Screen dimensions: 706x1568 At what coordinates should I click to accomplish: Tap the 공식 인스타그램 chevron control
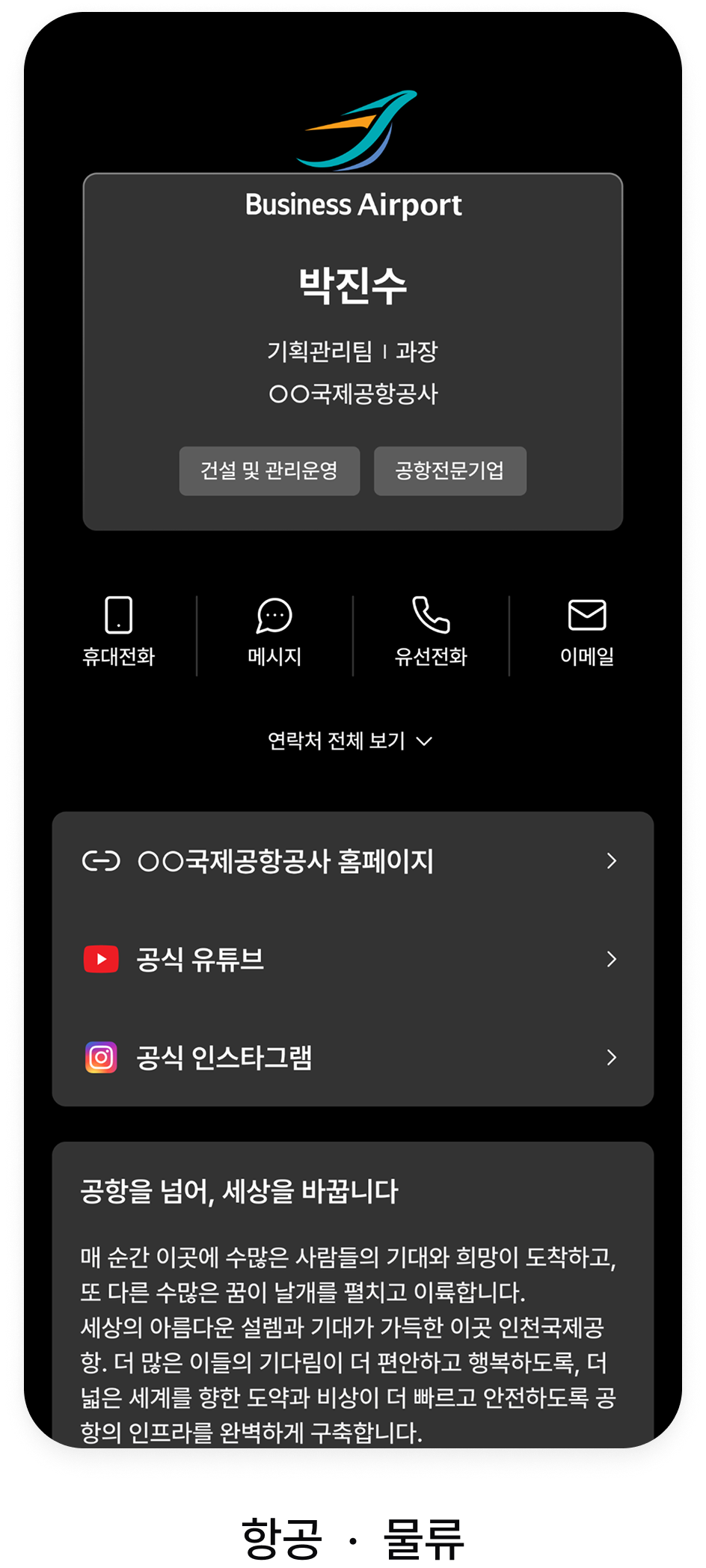pyautogui.click(x=612, y=1058)
